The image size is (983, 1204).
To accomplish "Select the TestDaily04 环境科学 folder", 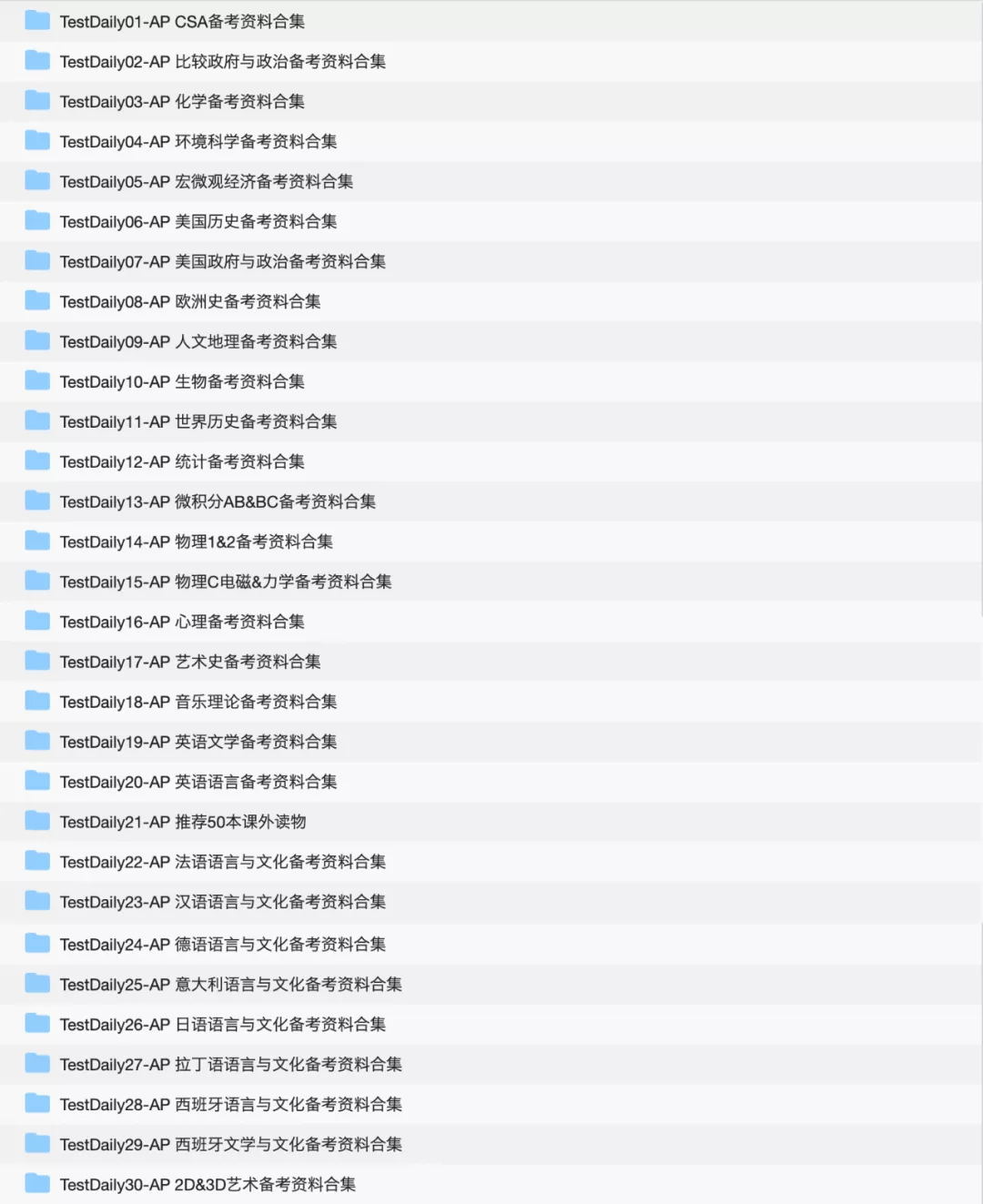I will point(198,141).
